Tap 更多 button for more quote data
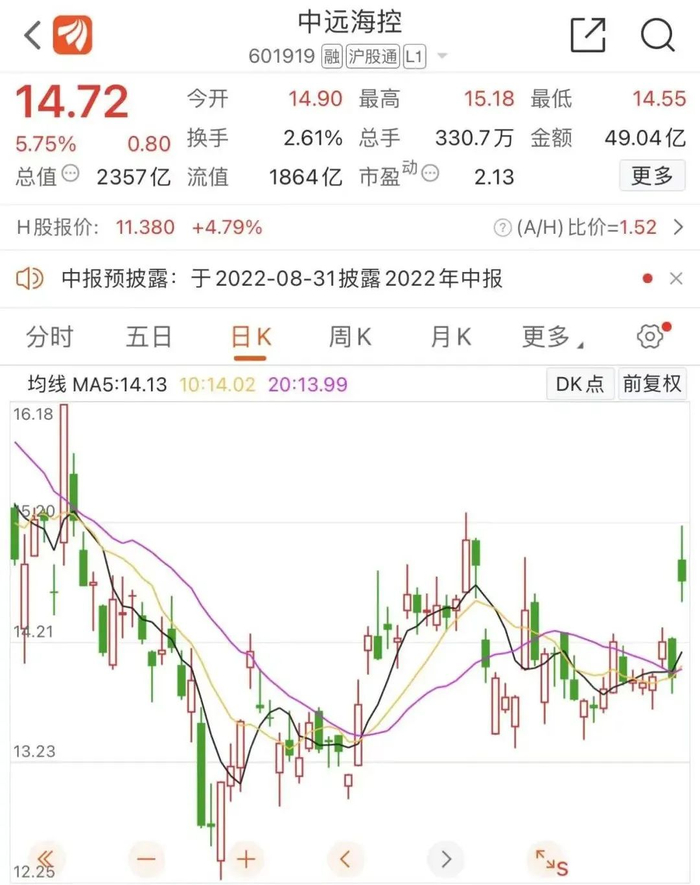Viewport: 700px width, 885px height. click(652, 177)
